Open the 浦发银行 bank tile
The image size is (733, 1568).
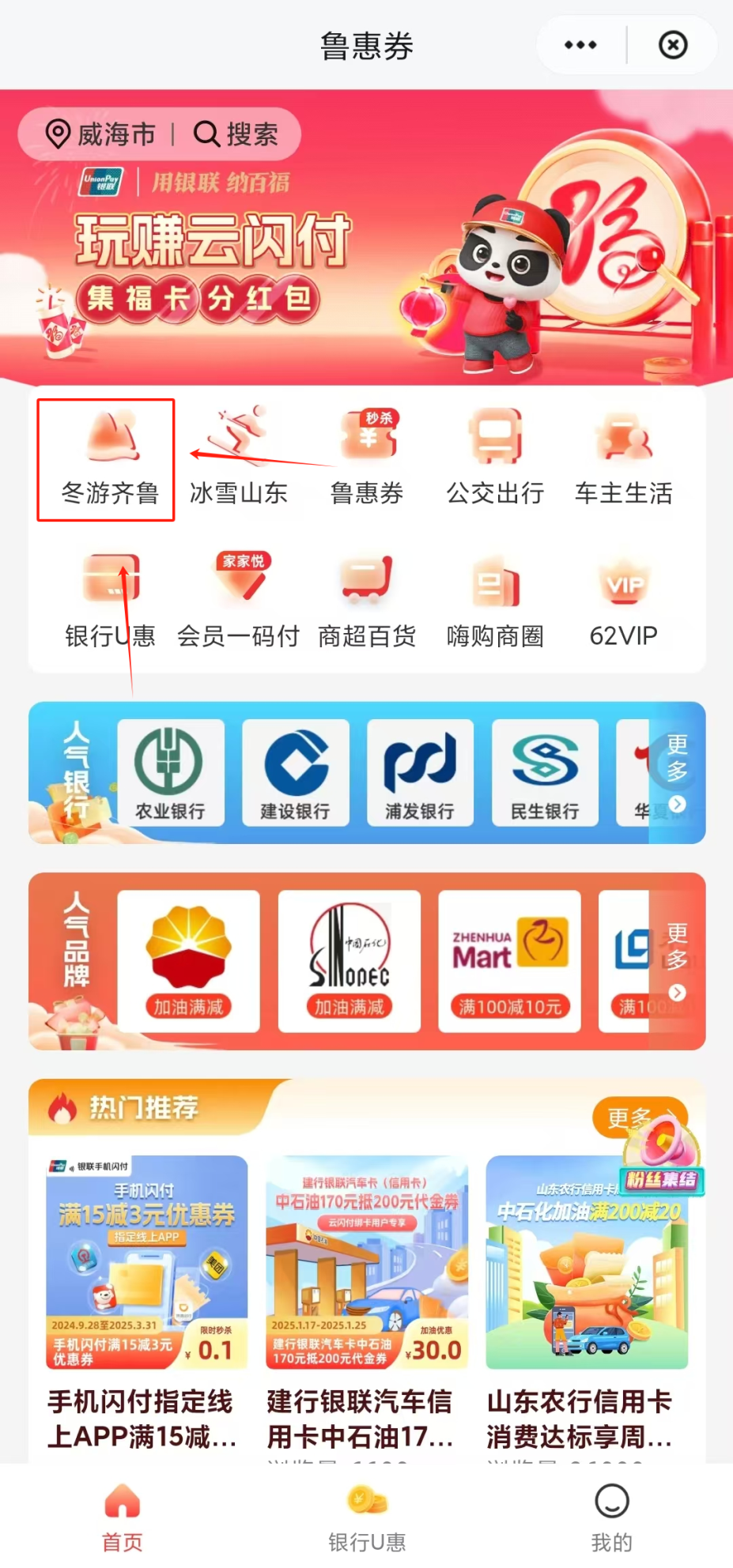tap(420, 773)
